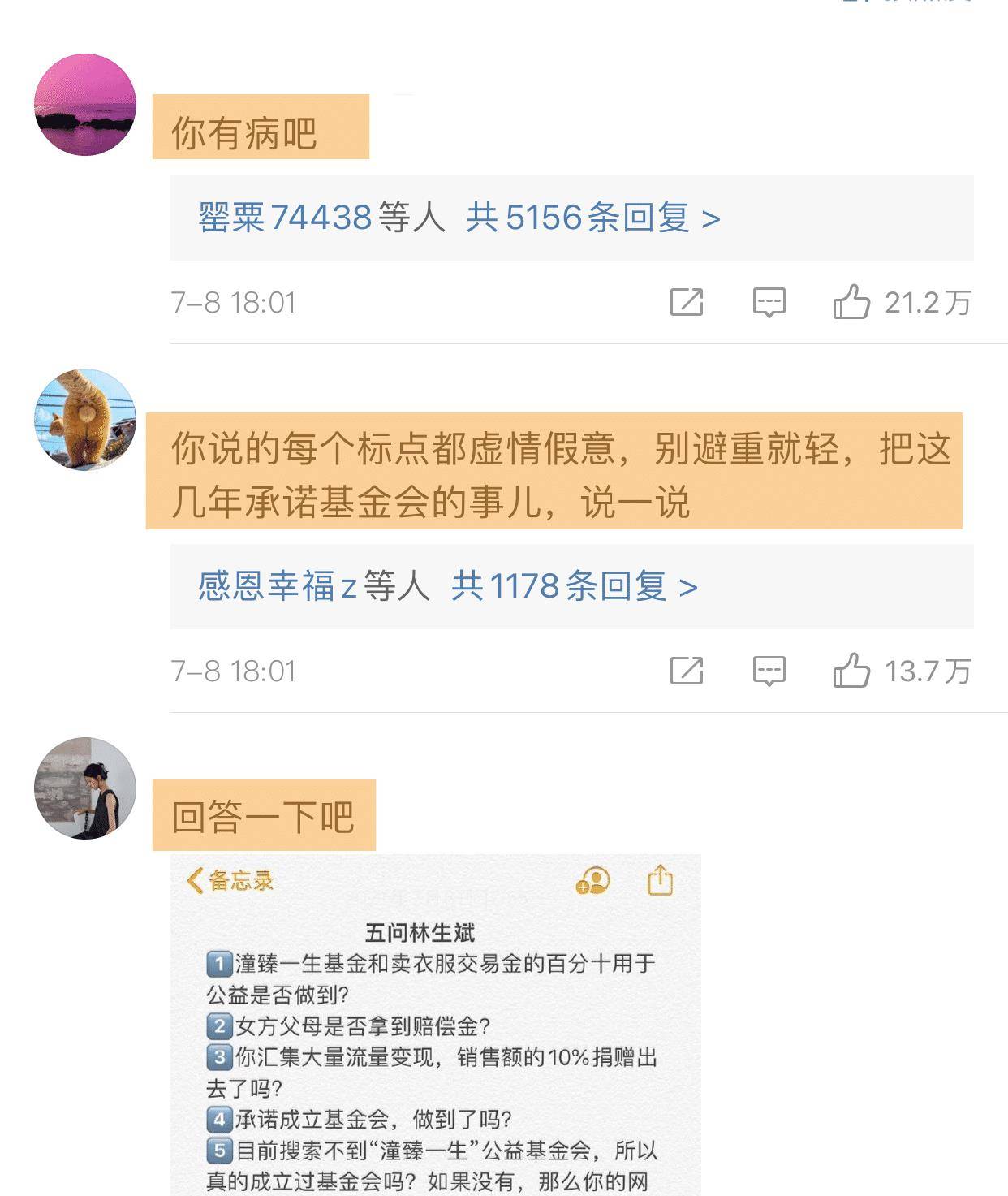1008x1196 pixels.
Task: Open the 5156 replies thread
Action: click(x=592, y=218)
